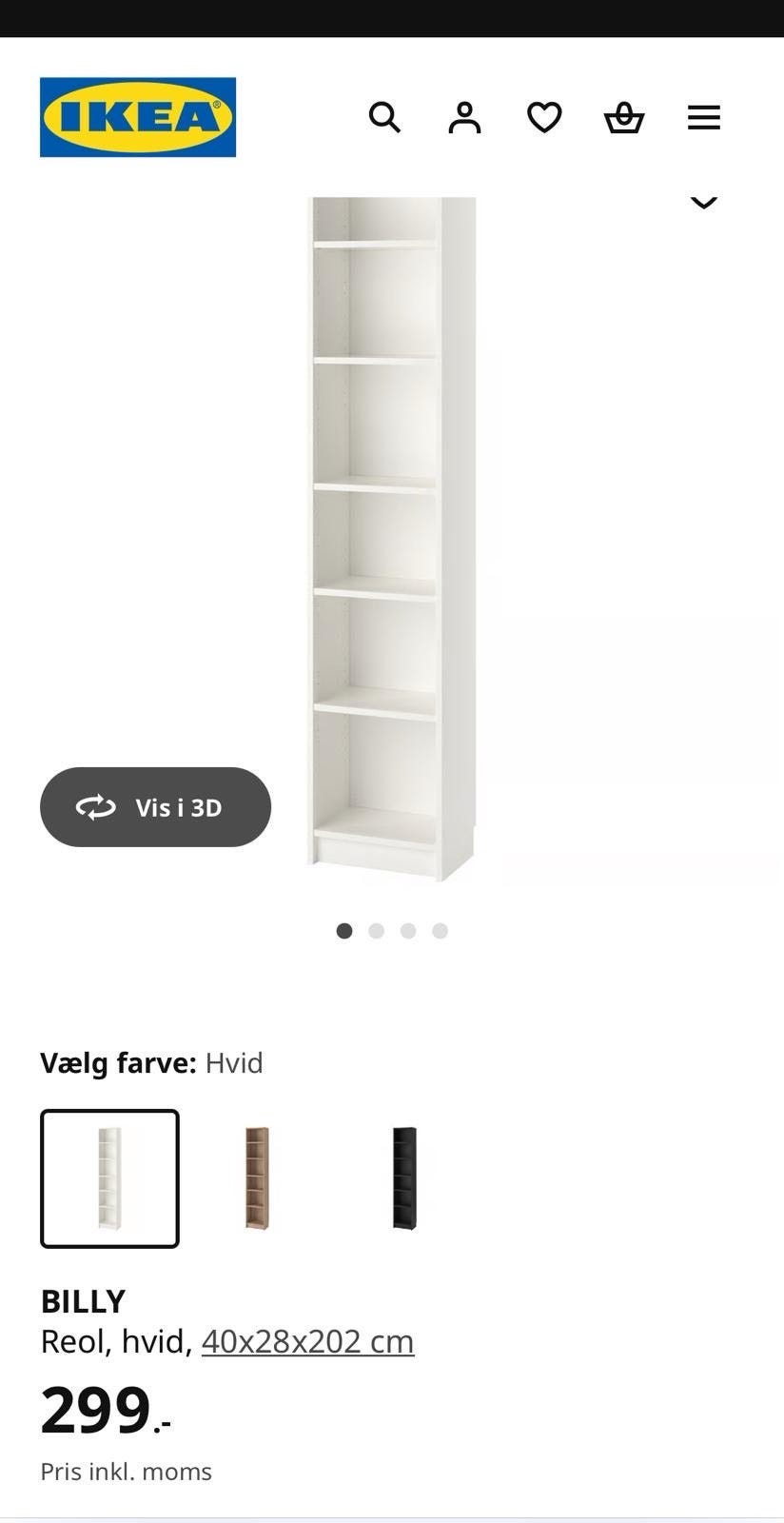Collapse the product image with the chevron
This screenshot has height=1523, width=784.
click(702, 202)
